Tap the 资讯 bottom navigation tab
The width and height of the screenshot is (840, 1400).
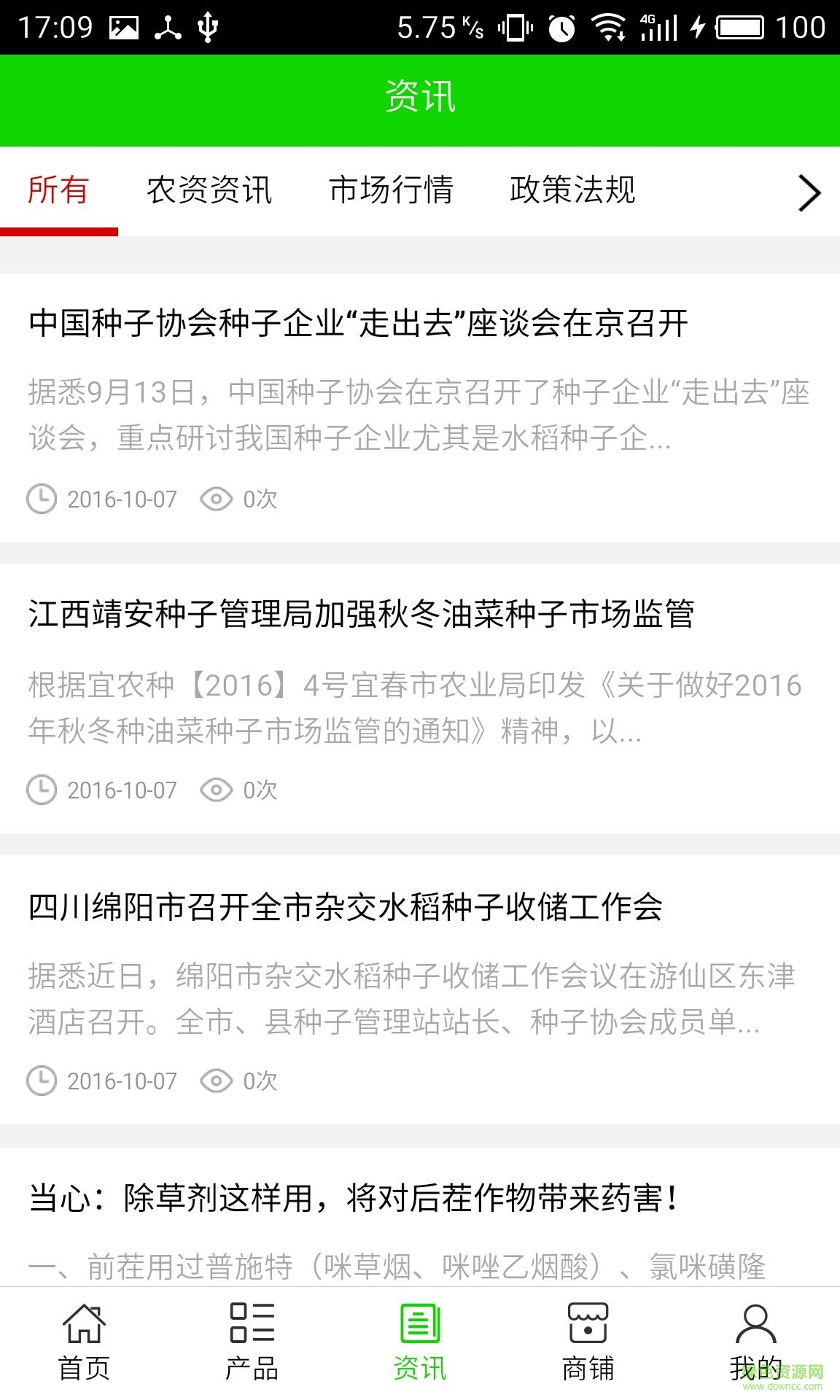[420, 1343]
